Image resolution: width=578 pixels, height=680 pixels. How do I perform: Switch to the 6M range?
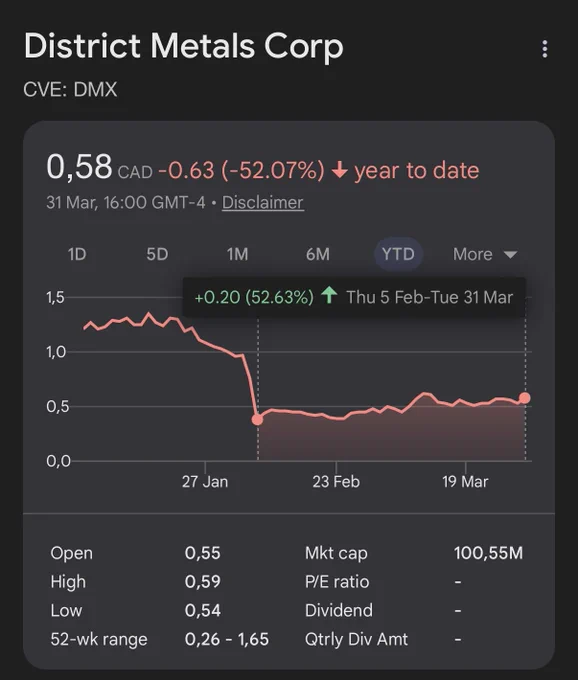318,254
